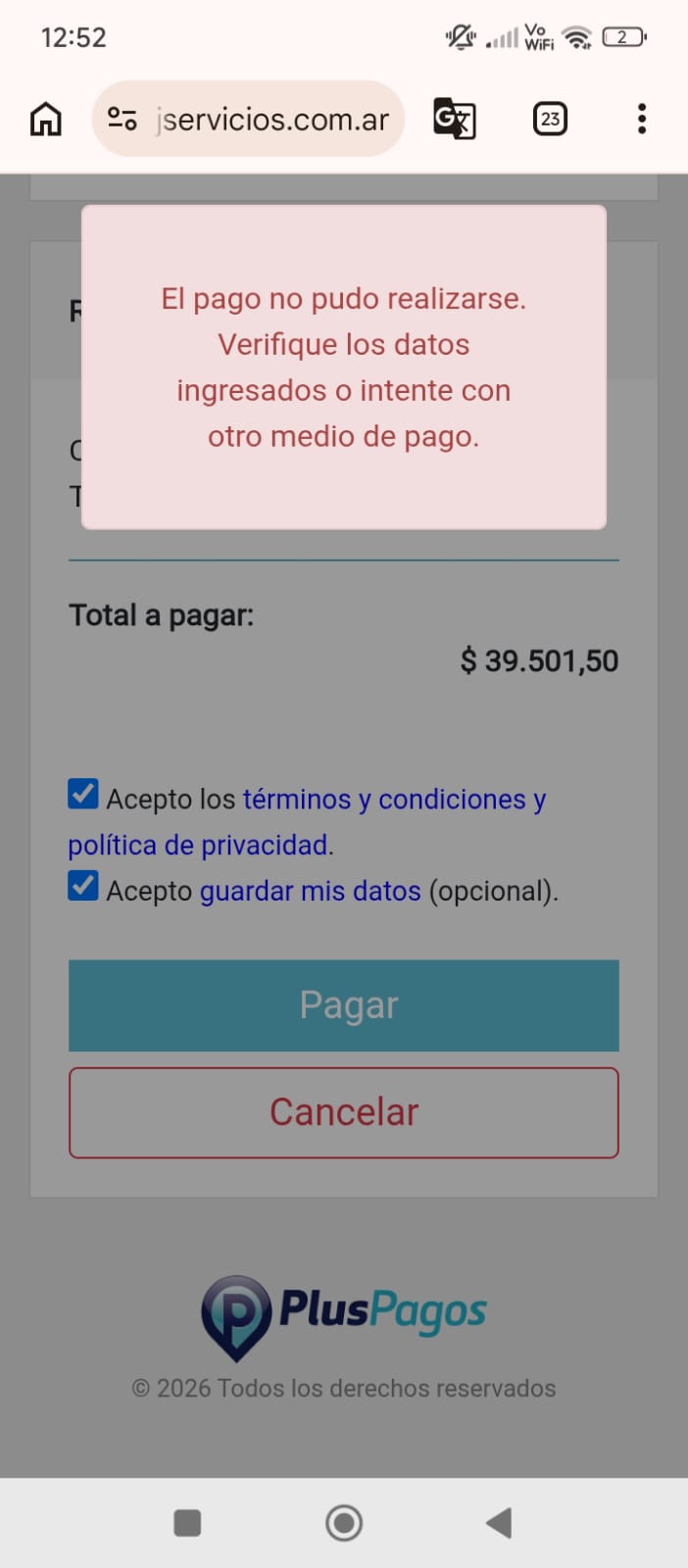Cancel the payment with Cancelar

344,1112
